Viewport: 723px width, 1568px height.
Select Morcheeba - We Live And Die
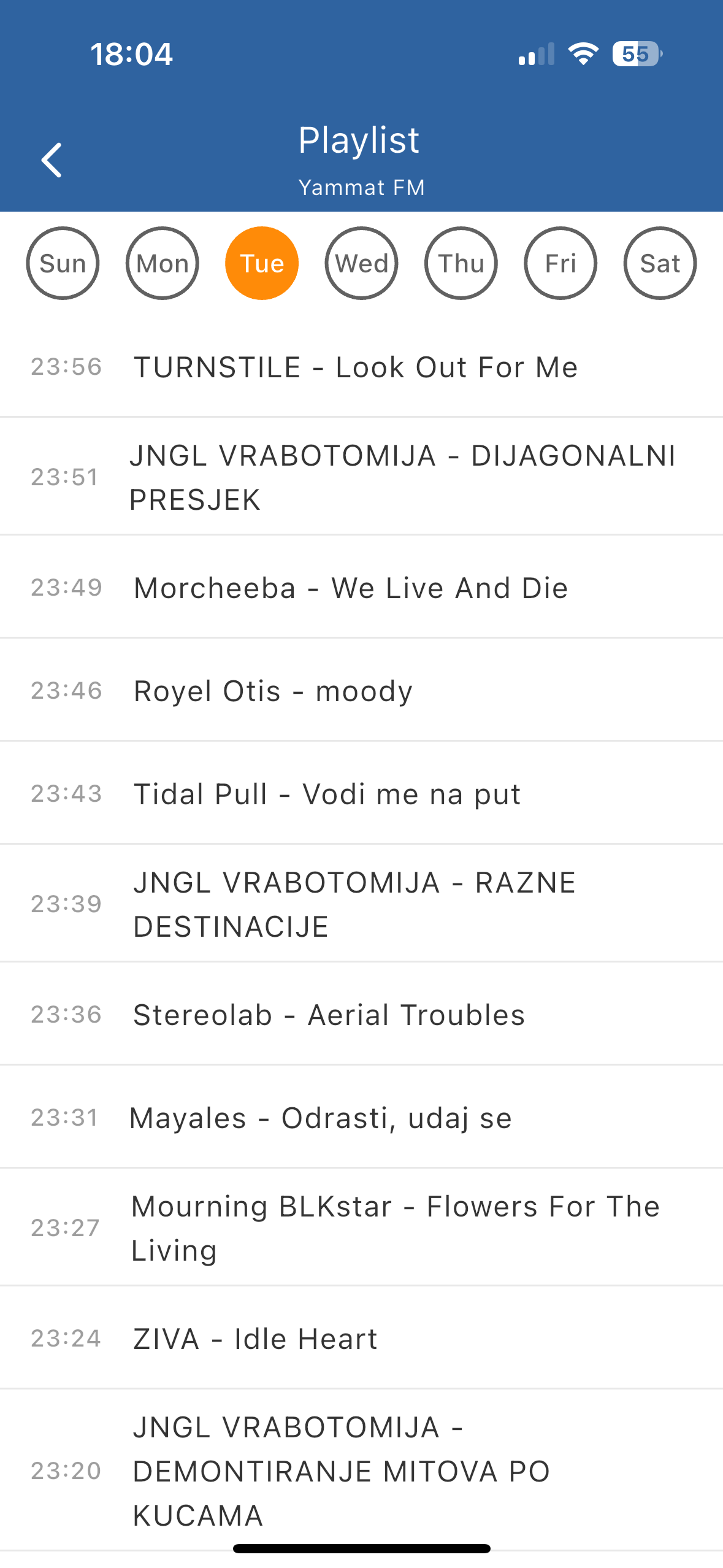[361, 587]
